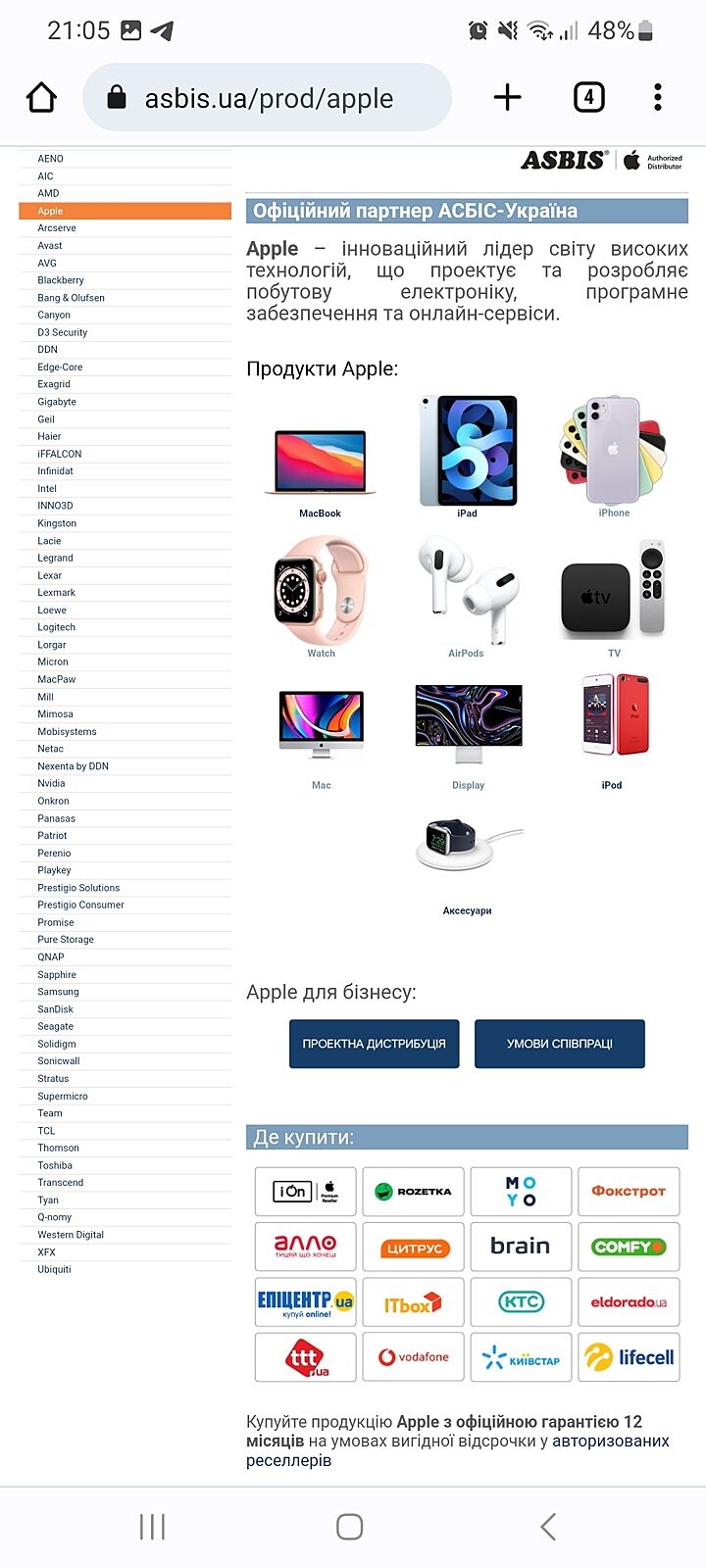Go back with the system back button
The width and height of the screenshot is (706, 1568).
coord(548,1526)
